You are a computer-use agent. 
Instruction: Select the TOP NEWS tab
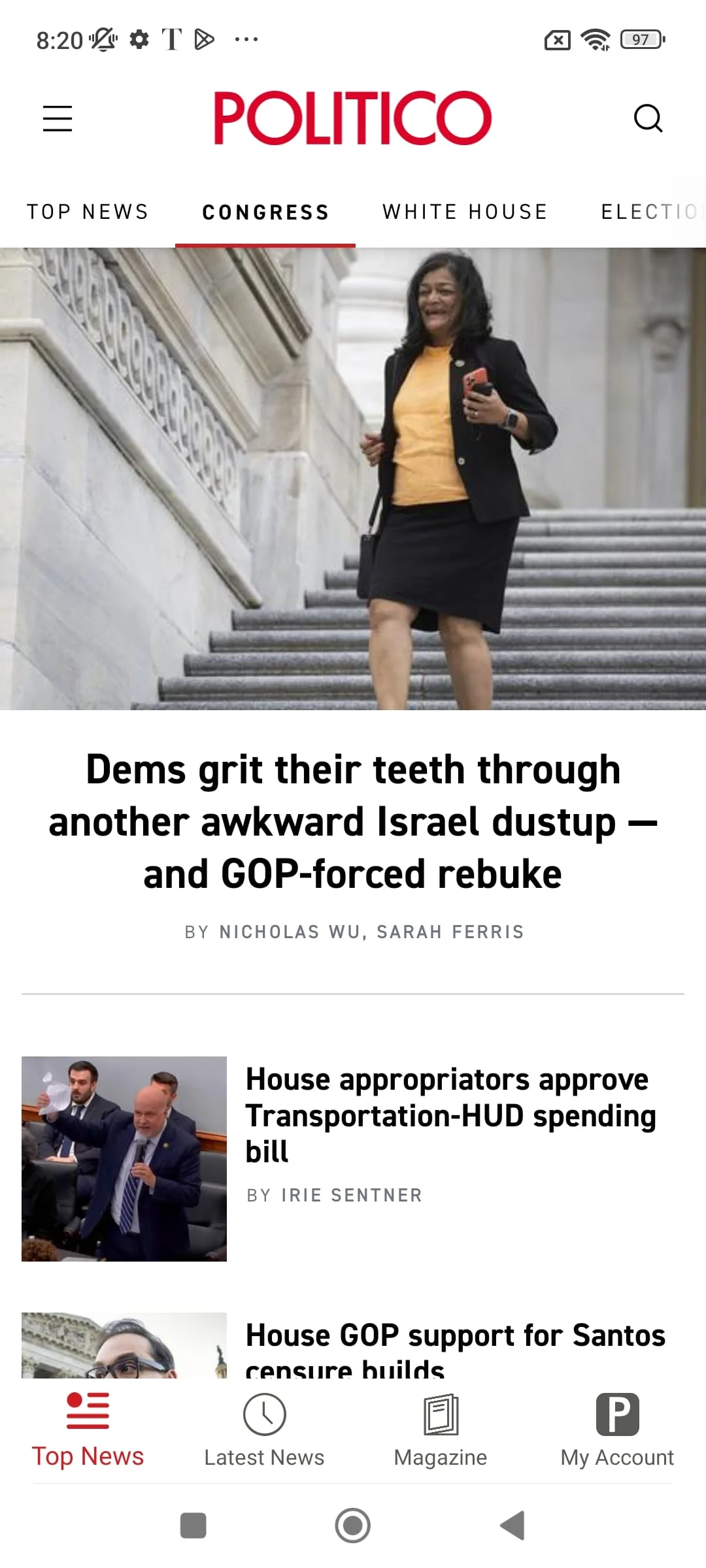click(x=87, y=212)
